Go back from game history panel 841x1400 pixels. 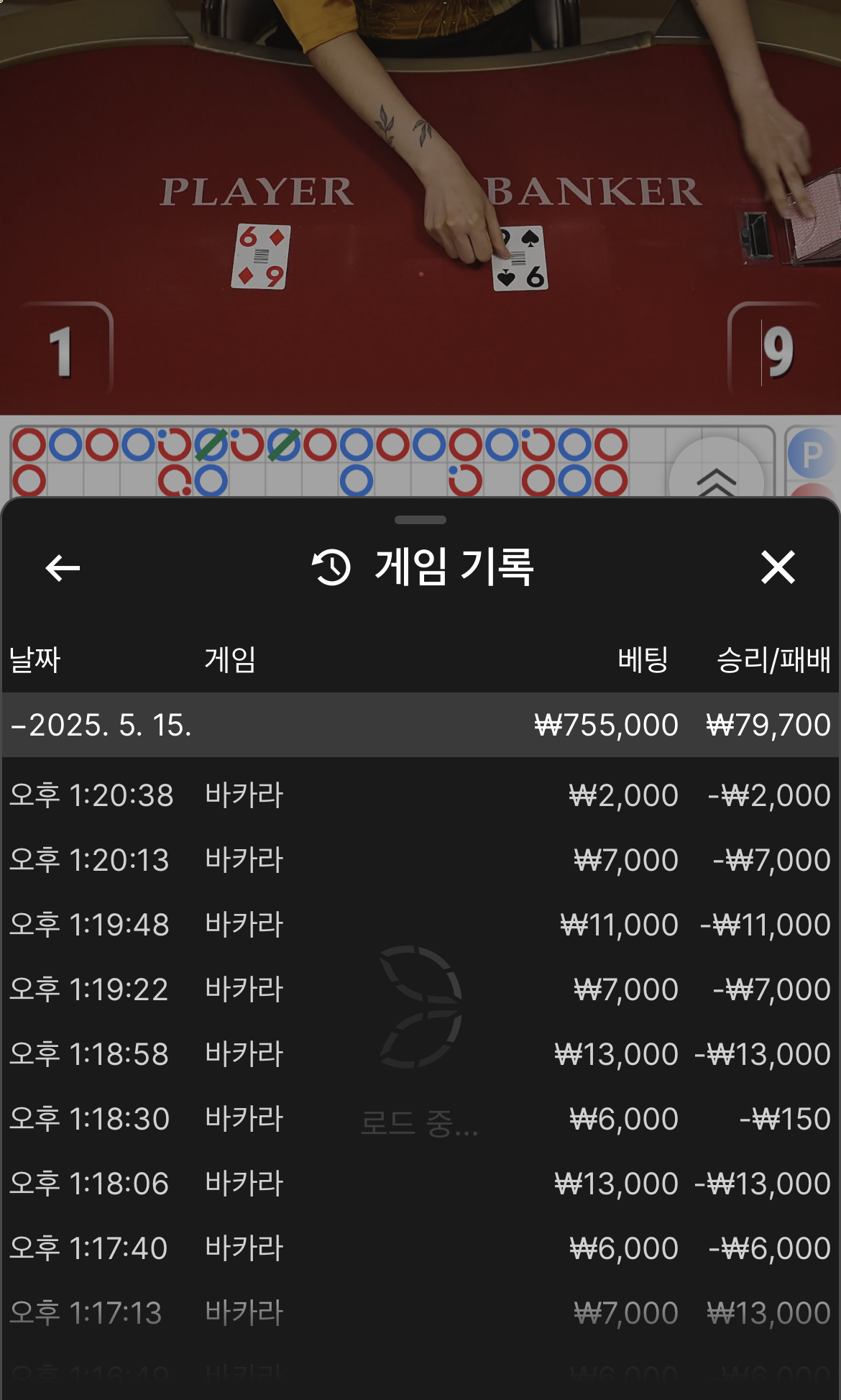click(x=63, y=568)
